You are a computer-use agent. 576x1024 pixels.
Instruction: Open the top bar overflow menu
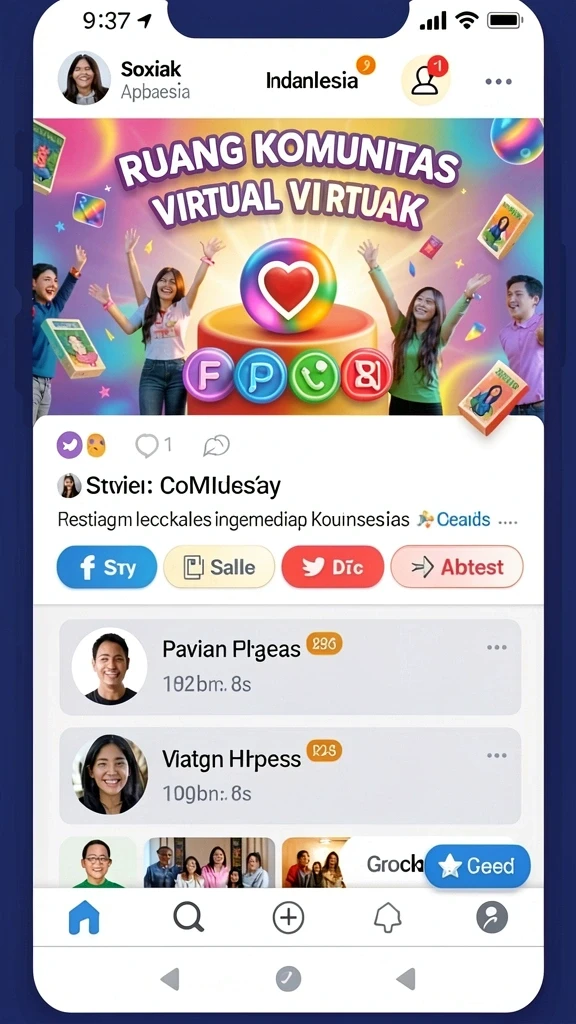(x=498, y=82)
